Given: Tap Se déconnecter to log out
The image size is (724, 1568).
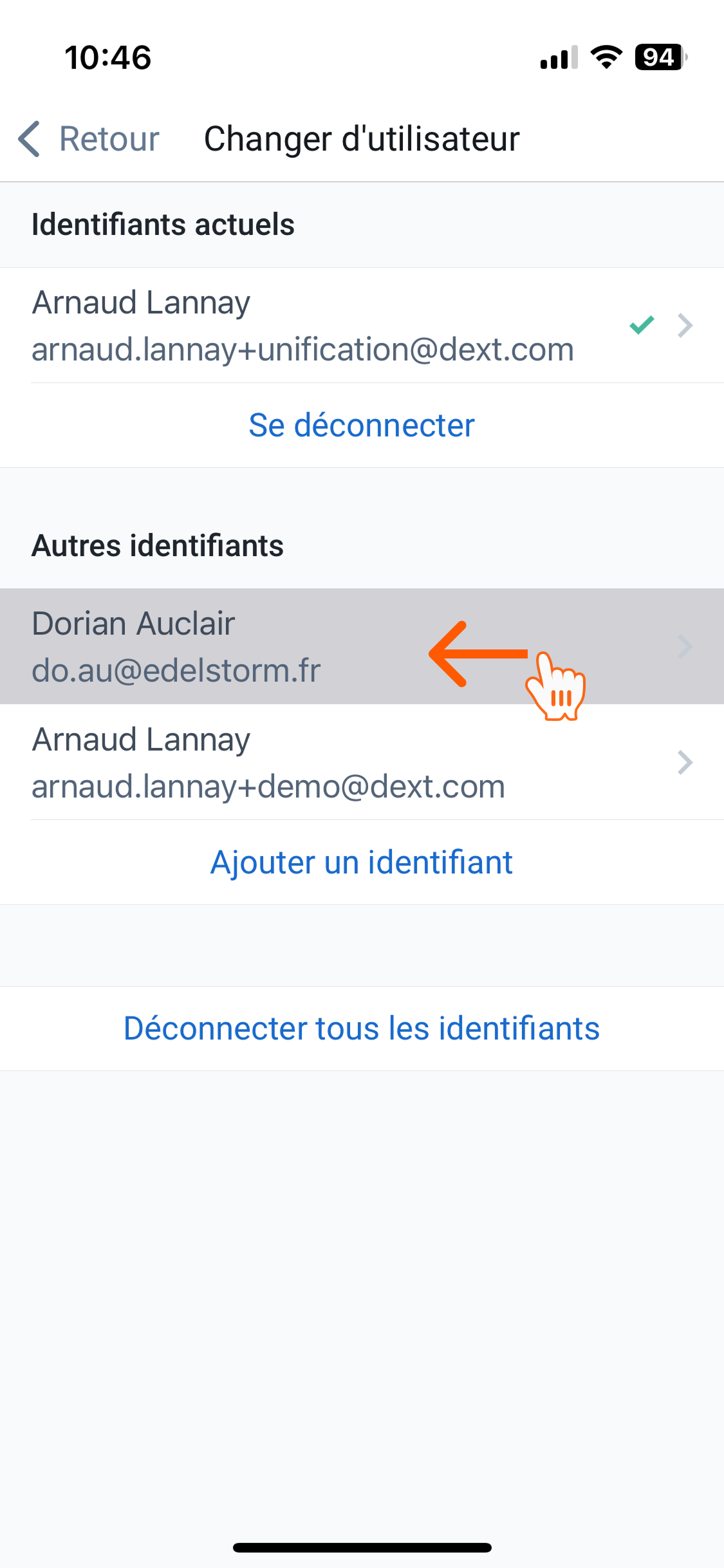Looking at the screenshot, I should (362, 425).
